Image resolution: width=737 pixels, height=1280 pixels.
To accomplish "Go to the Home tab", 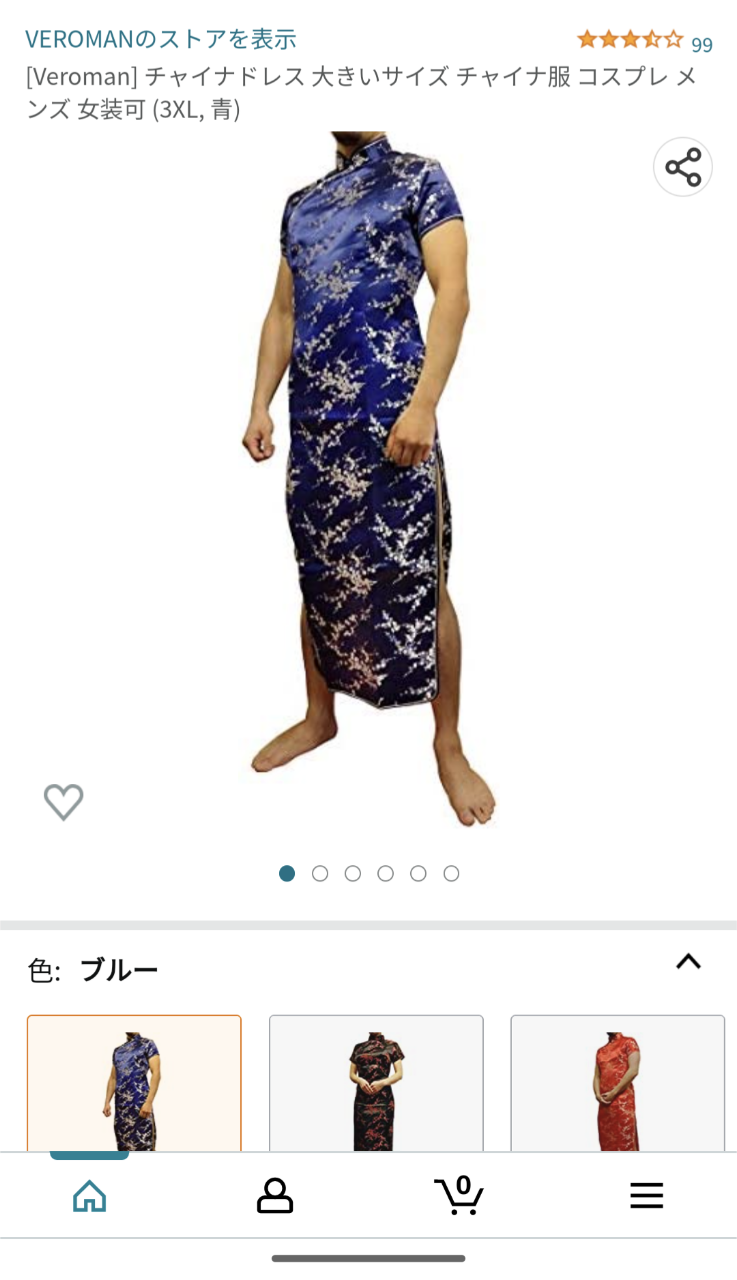I will [90, 1195].
